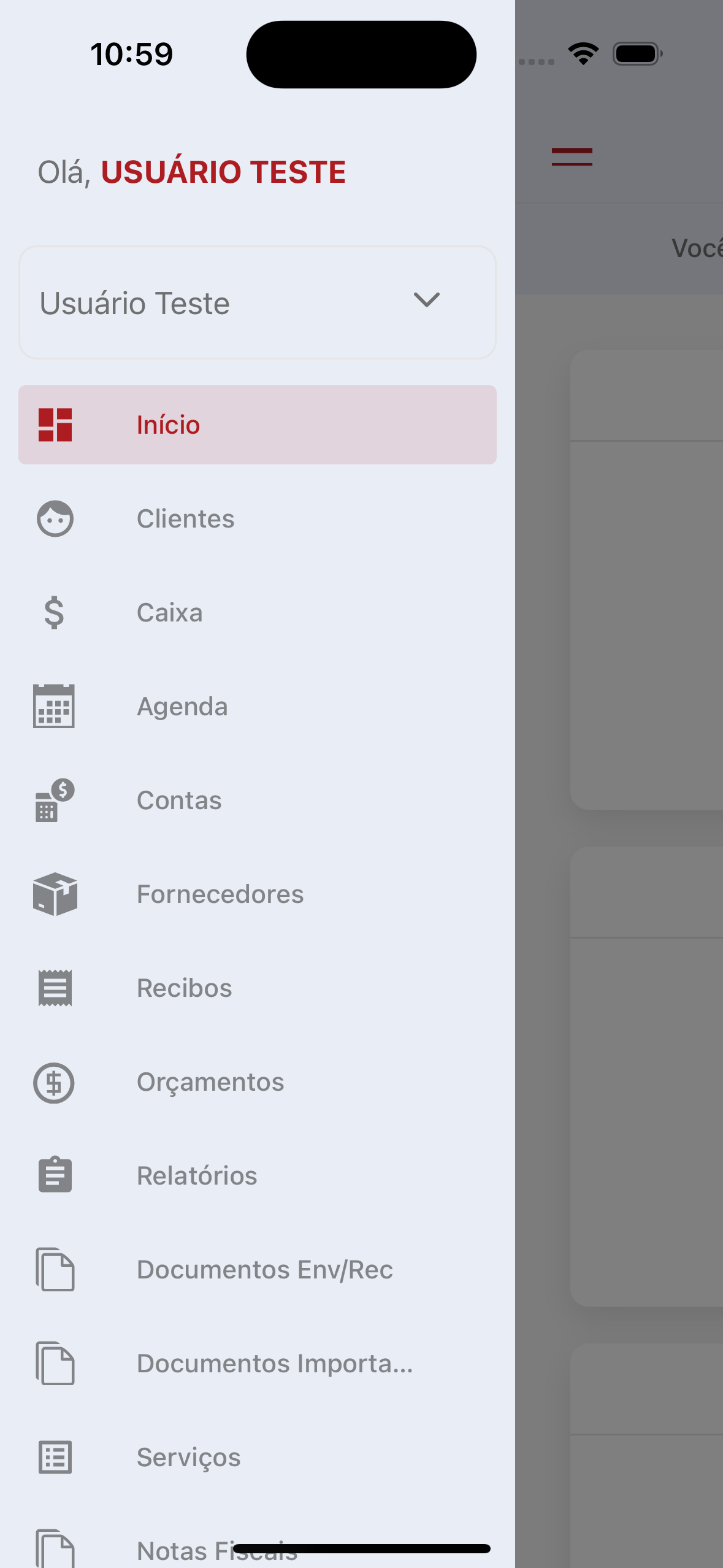Click the Orçamentos circled dollar icon
This screenshot has width=723, height=1568.
(53, 1082)
